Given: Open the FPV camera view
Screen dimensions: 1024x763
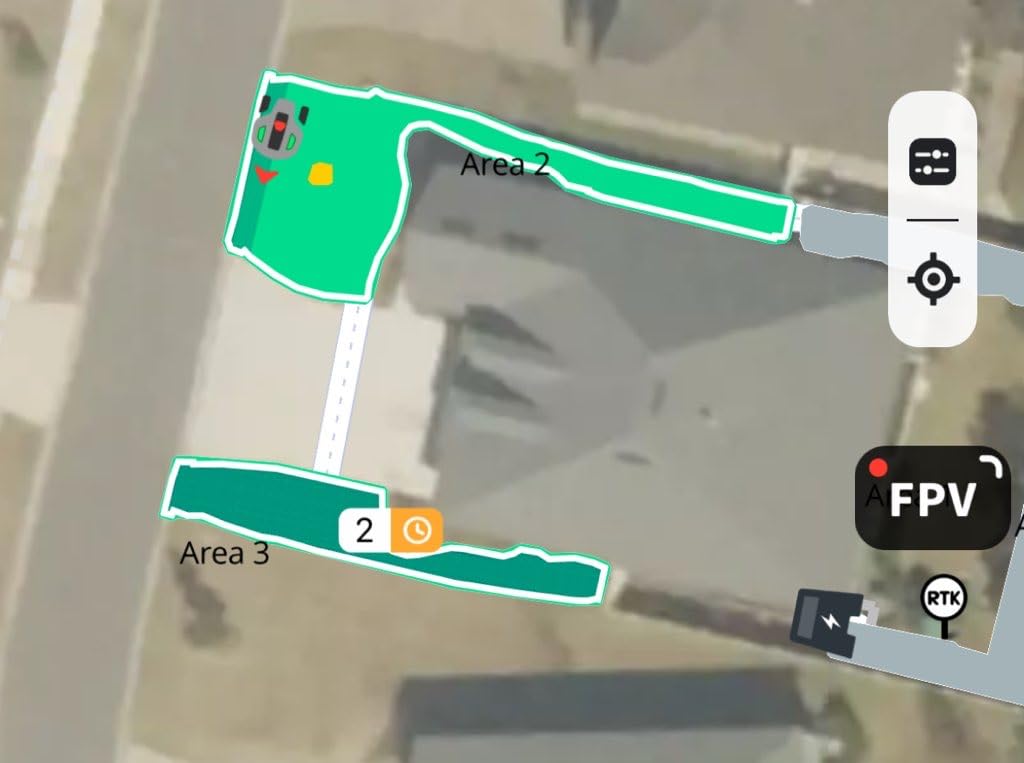Looking at the screenshot, I should click(x=931, y=498).
